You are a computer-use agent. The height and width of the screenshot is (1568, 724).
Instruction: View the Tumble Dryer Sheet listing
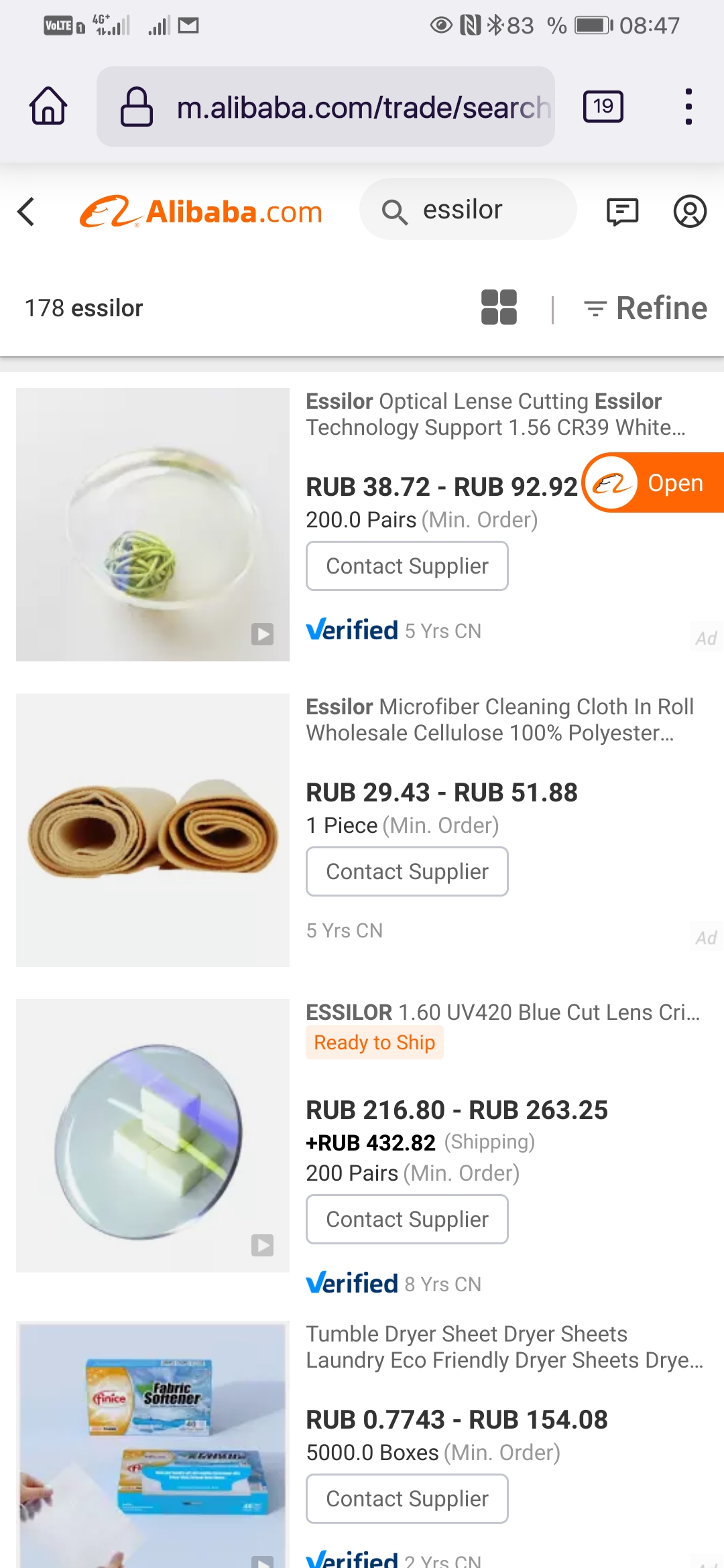point(503,1347)
